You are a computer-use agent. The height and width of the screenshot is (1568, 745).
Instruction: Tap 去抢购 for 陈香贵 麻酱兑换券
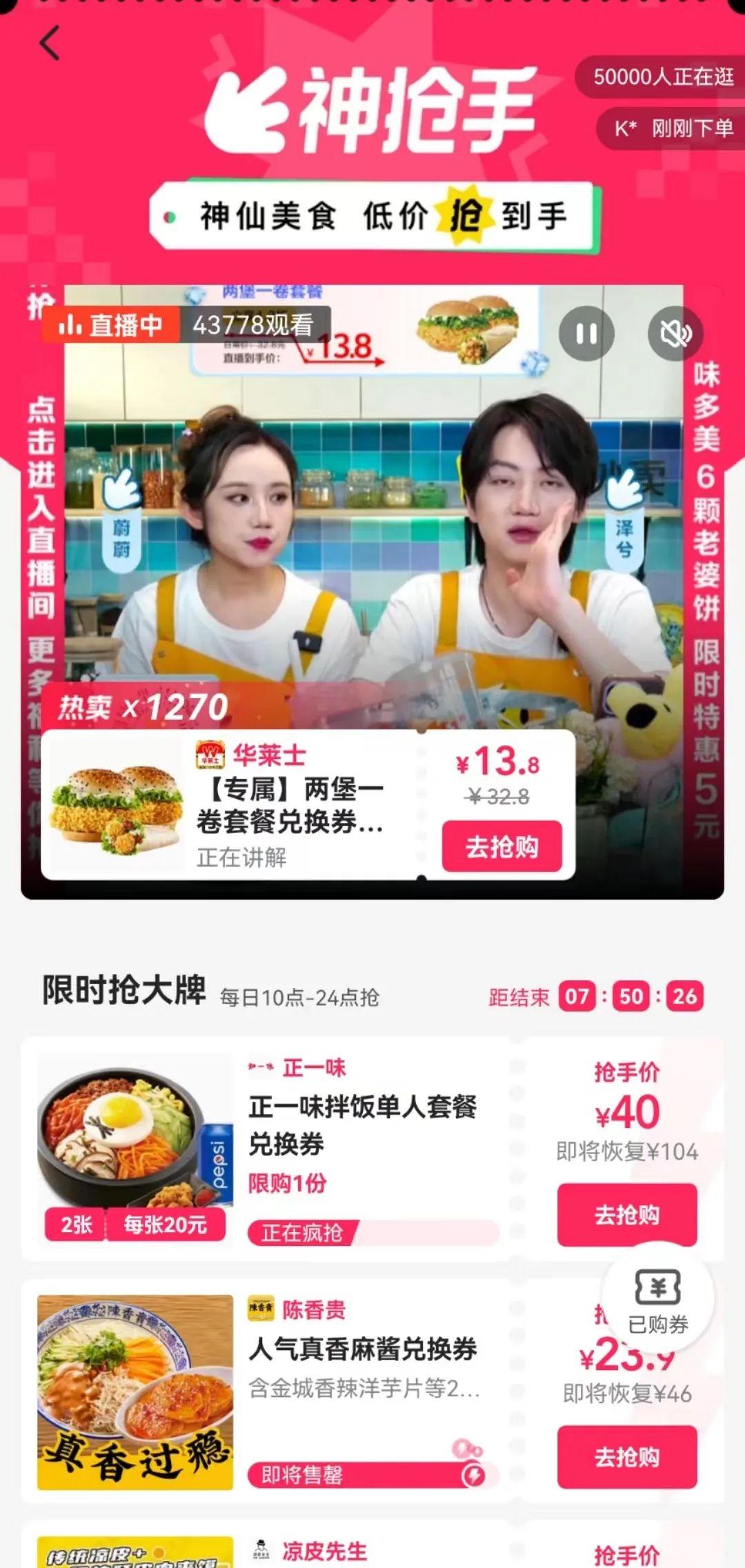(x=626, y=1457)
